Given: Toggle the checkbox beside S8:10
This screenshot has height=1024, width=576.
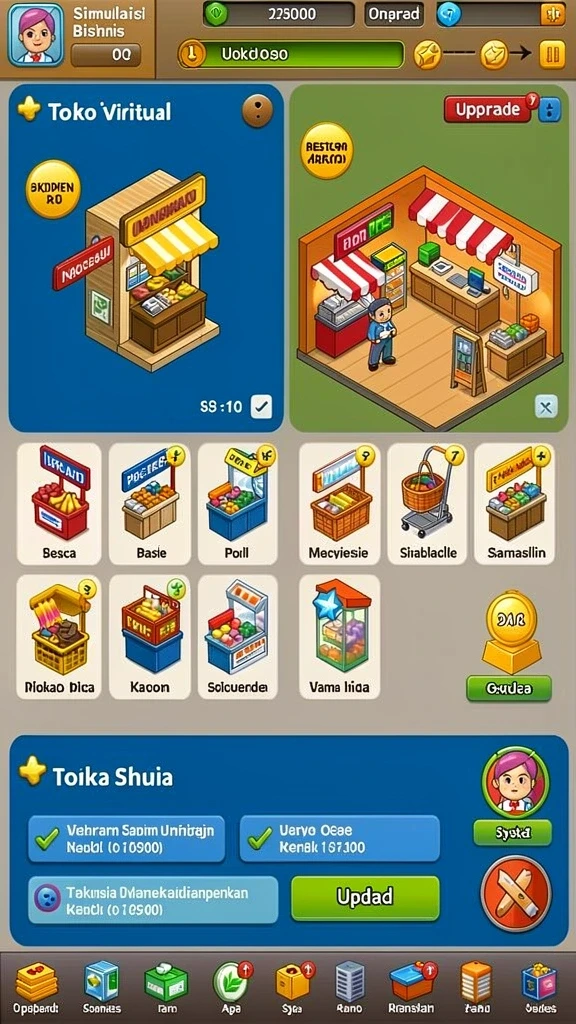Looking at the screenshot, I should tap(261, 408).
